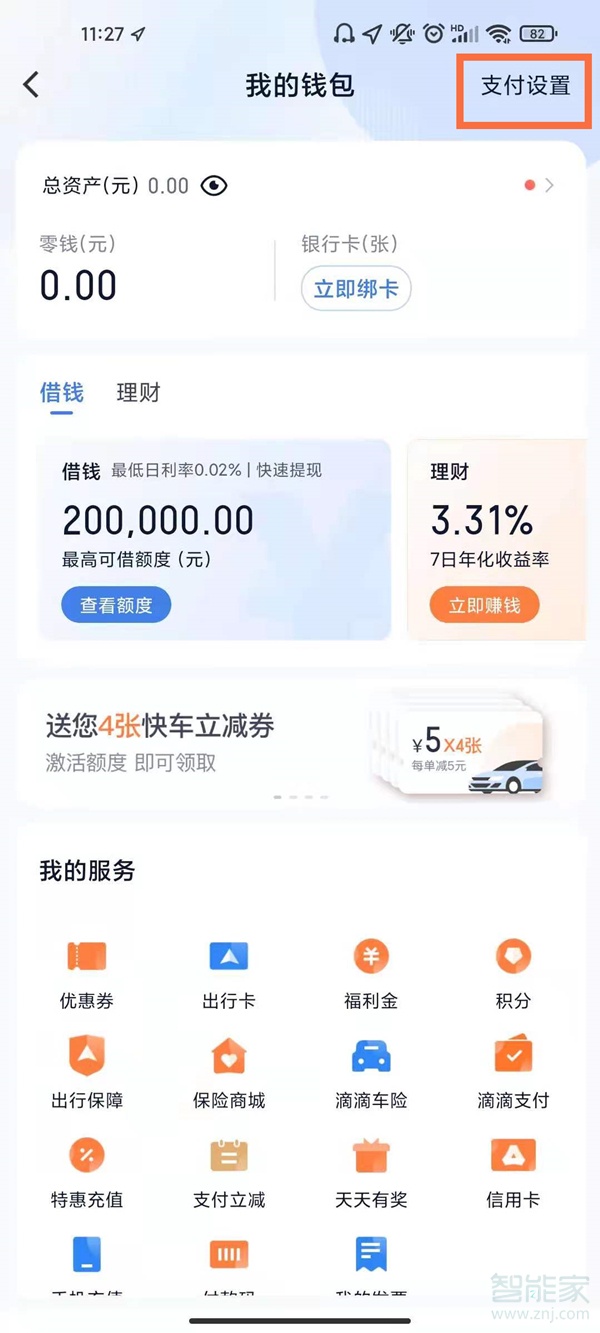View 积分 points
The image size is (600, 1333).
(513, 970)
